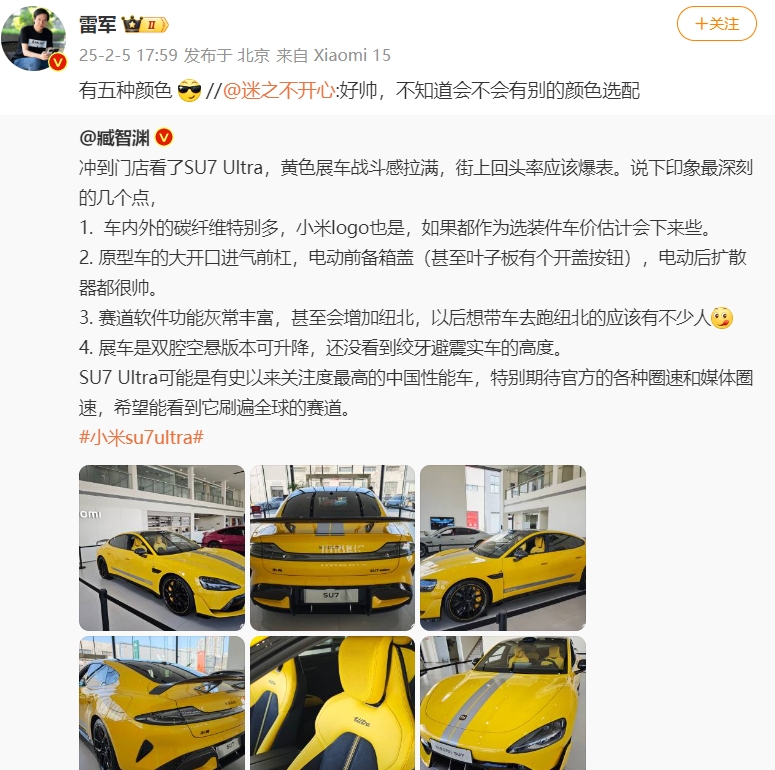This screenshot has height=770, width=775.
Task: View the side profile car photo
Action: click(x=502, y=547)
